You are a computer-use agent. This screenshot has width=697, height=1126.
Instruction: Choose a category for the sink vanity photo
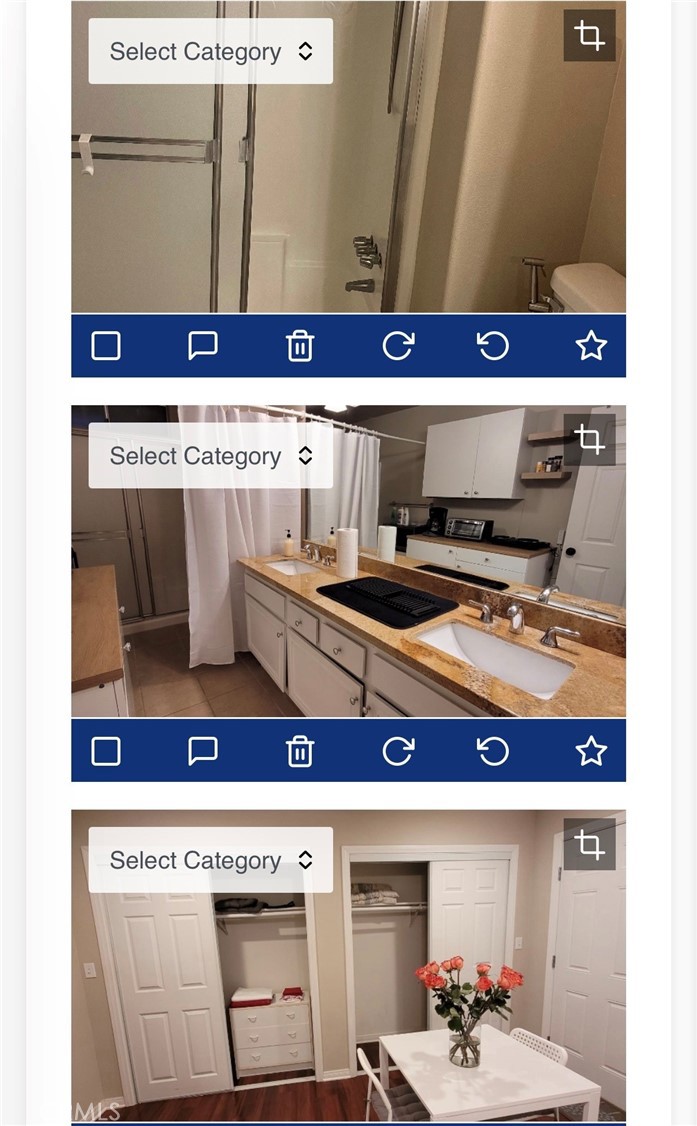tap(210, 456)
